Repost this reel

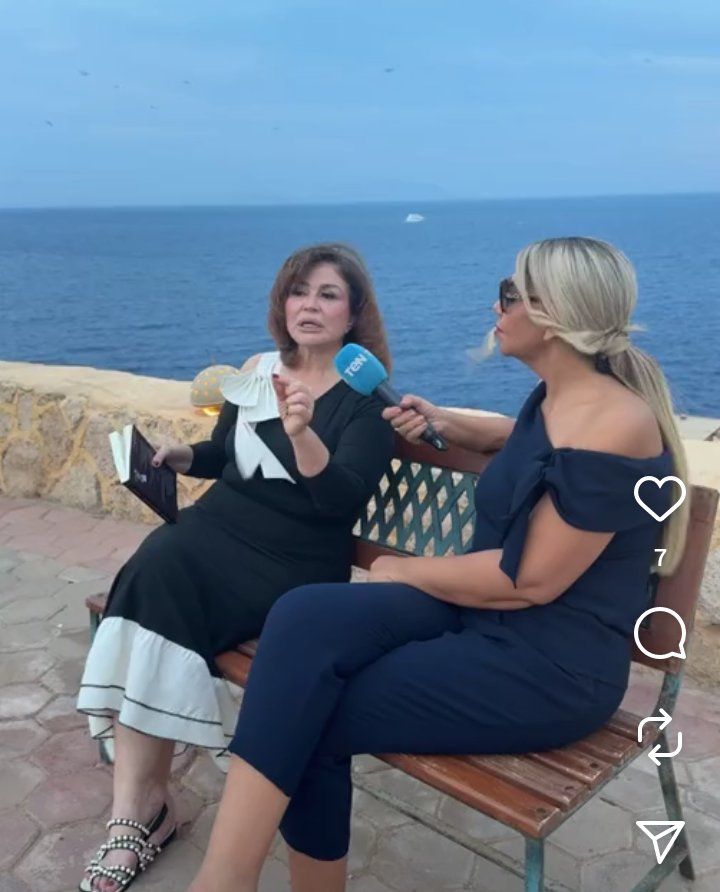point(660,737)
